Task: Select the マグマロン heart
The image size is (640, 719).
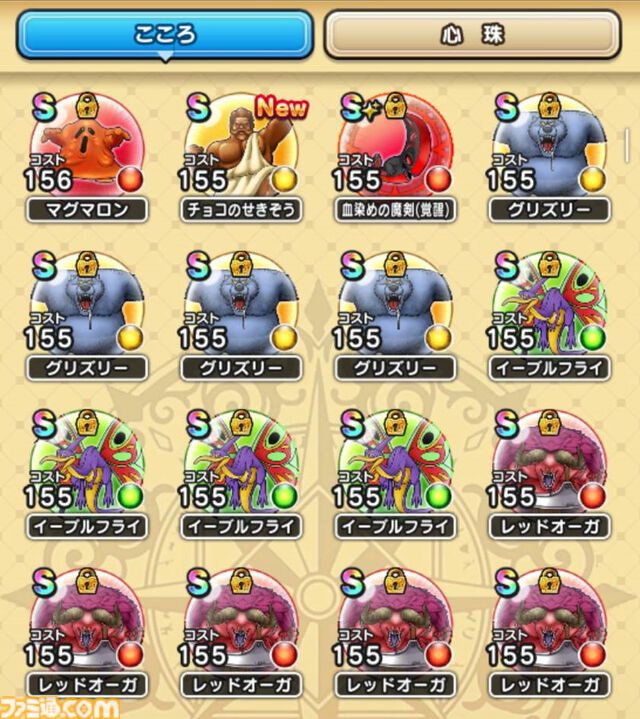Action: coord(87,152)
